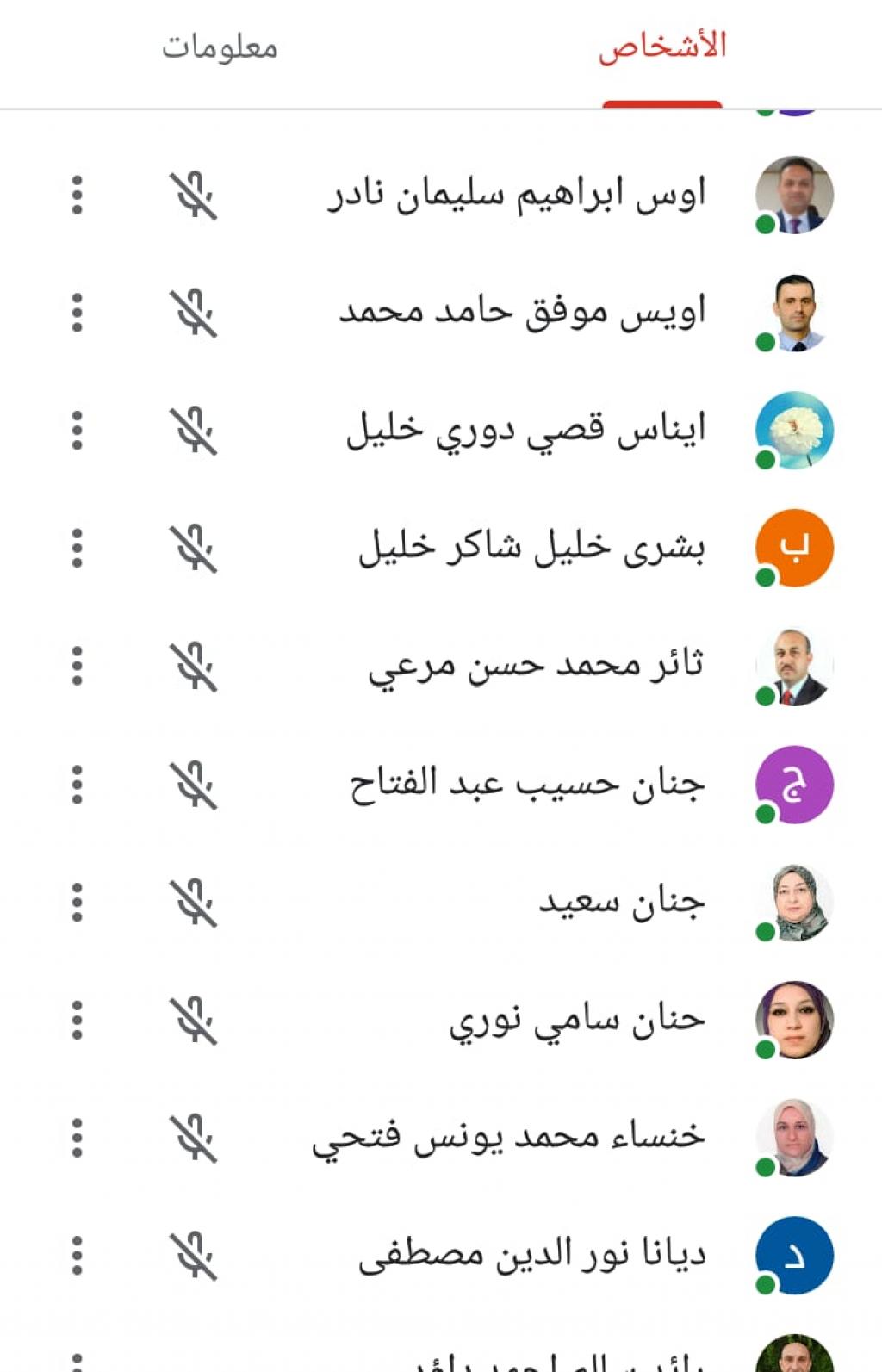
Task: Open options menu for ديانا نور الدين مصطفى
Action: coord(77,1255)
